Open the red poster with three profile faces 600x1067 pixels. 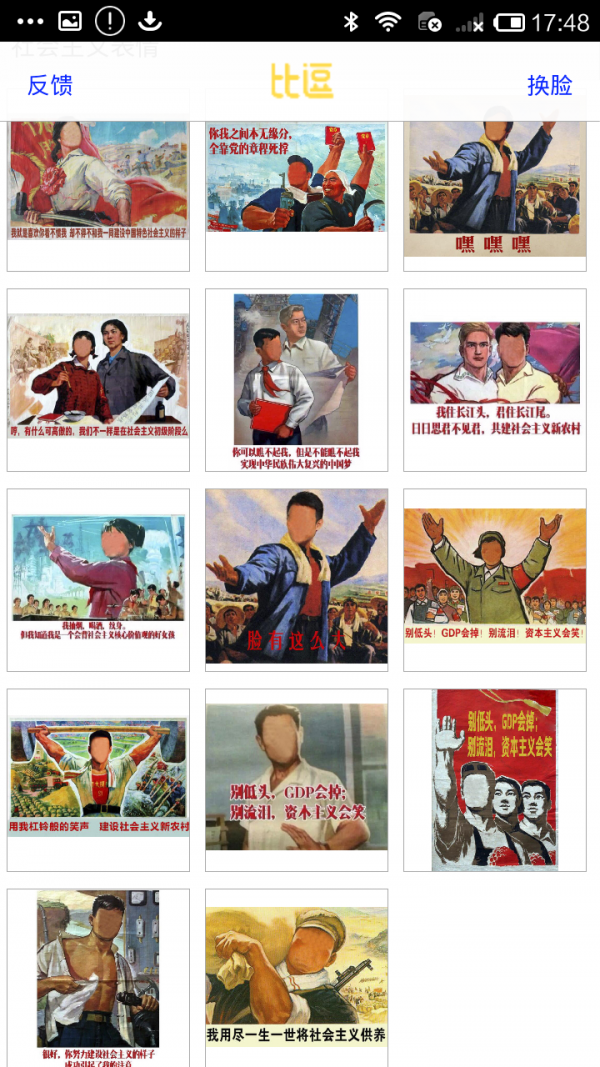(x=494, y=779)
